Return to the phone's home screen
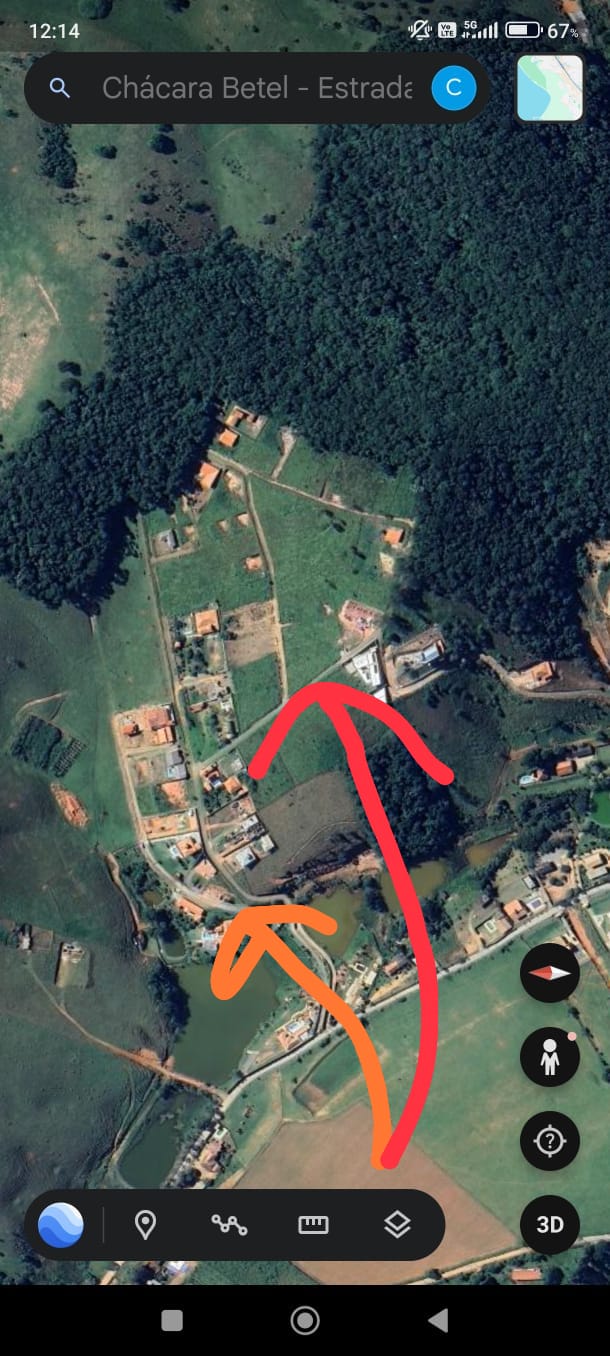 pyautogui.click(x=305, y=1321)
